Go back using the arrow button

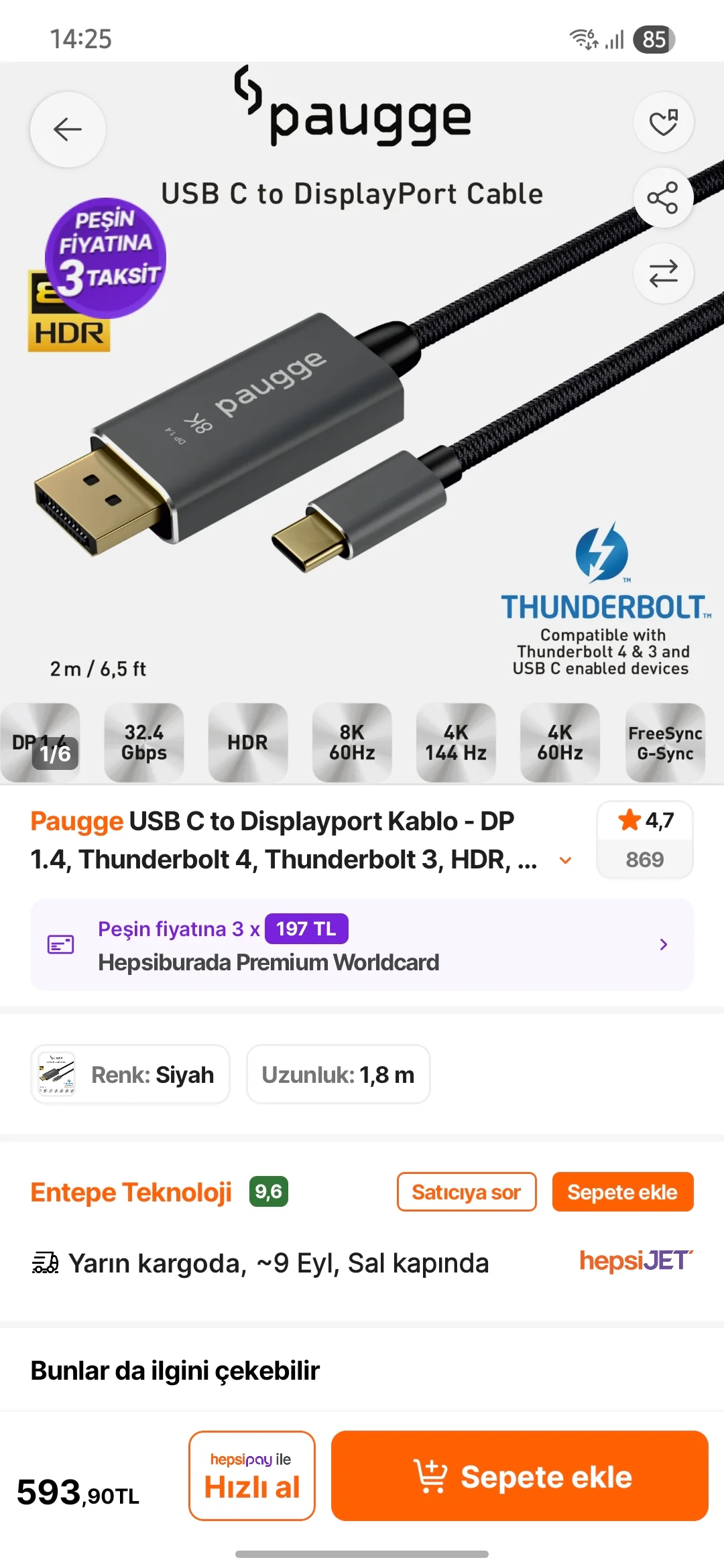[68, 129]
